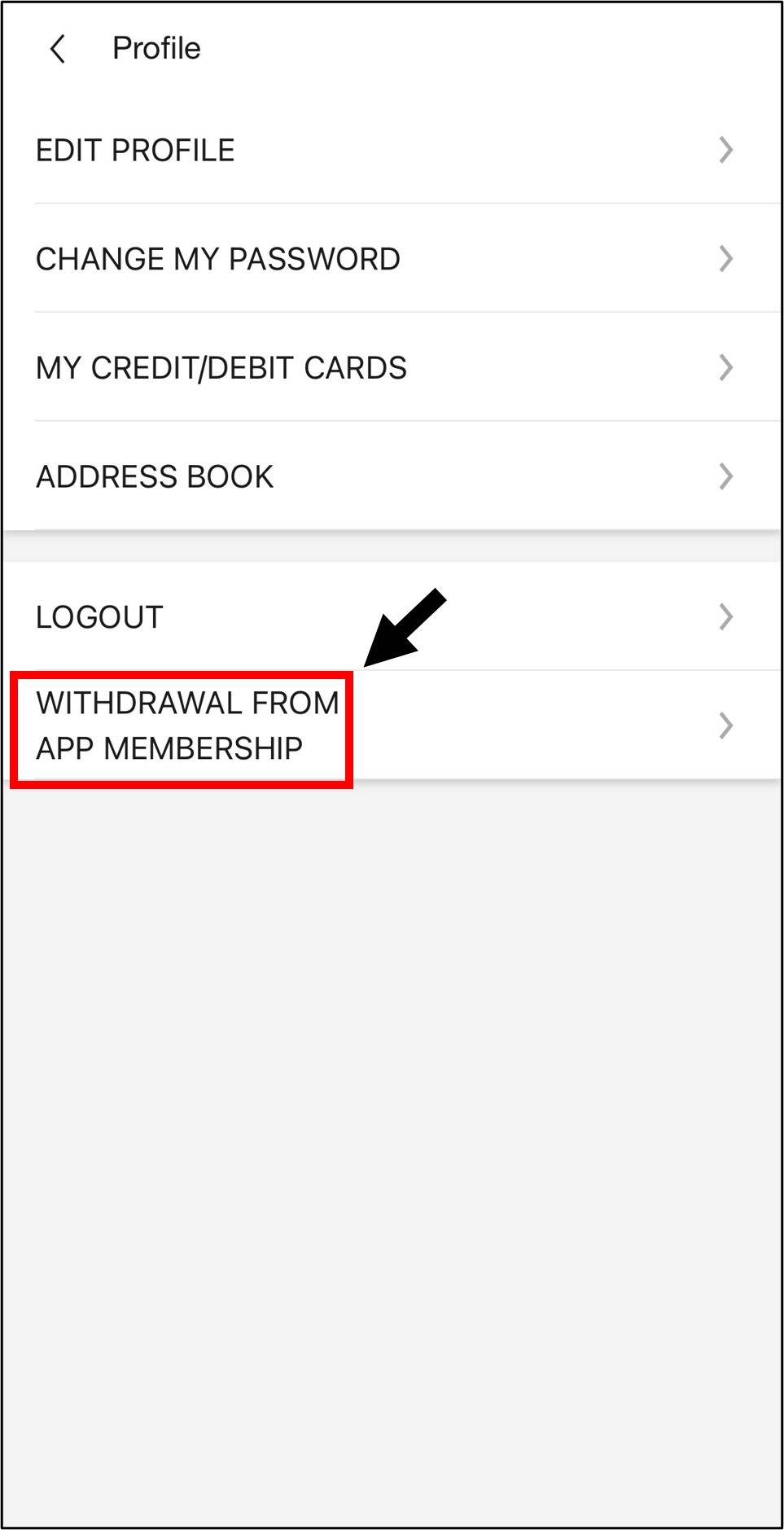
Task: Go back from the Profile screen
Action: click(x=58, y=49)
